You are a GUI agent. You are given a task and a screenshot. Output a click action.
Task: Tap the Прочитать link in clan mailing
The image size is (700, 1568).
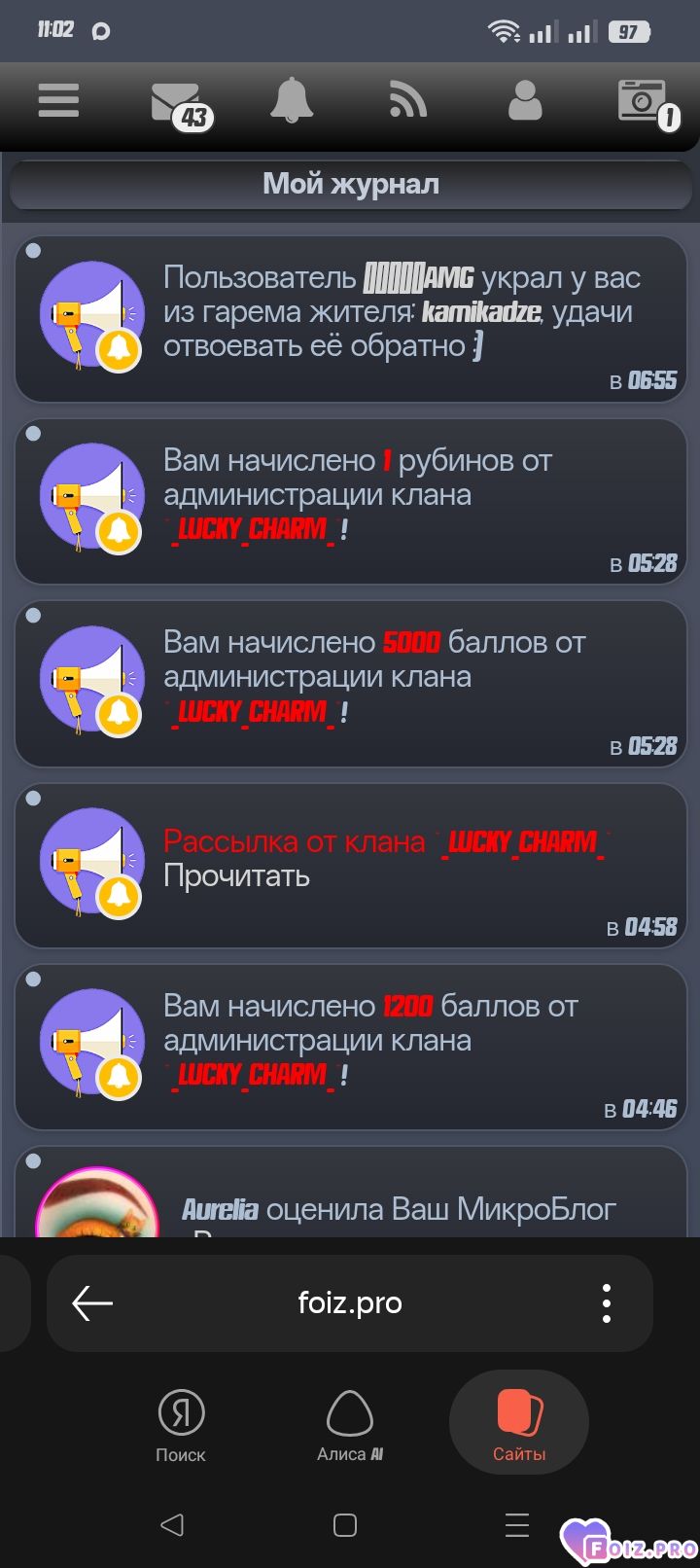236,875
